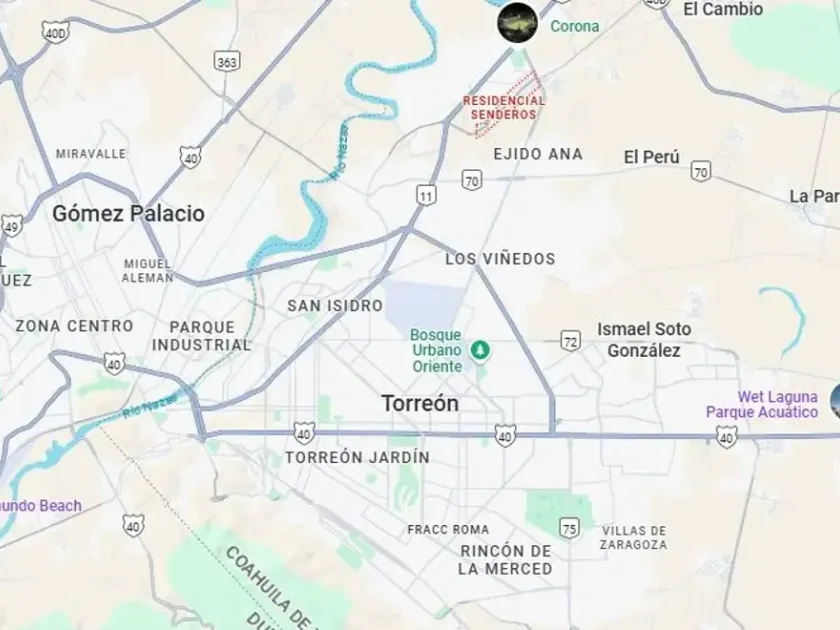
Task: Select the Bosque Urbano Oriente park pin
Action: point(481,350)
